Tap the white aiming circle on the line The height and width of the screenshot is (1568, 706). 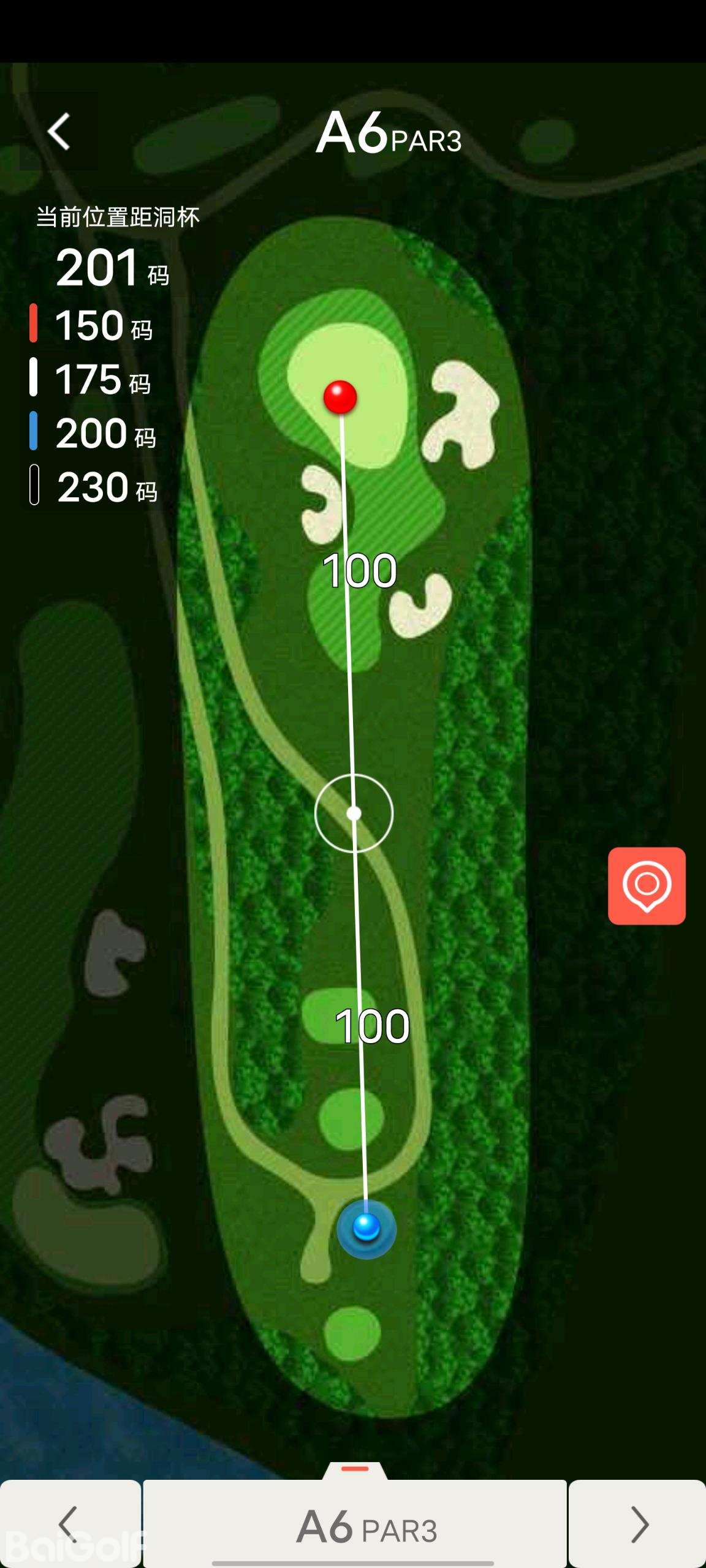[x=354, y=813]
